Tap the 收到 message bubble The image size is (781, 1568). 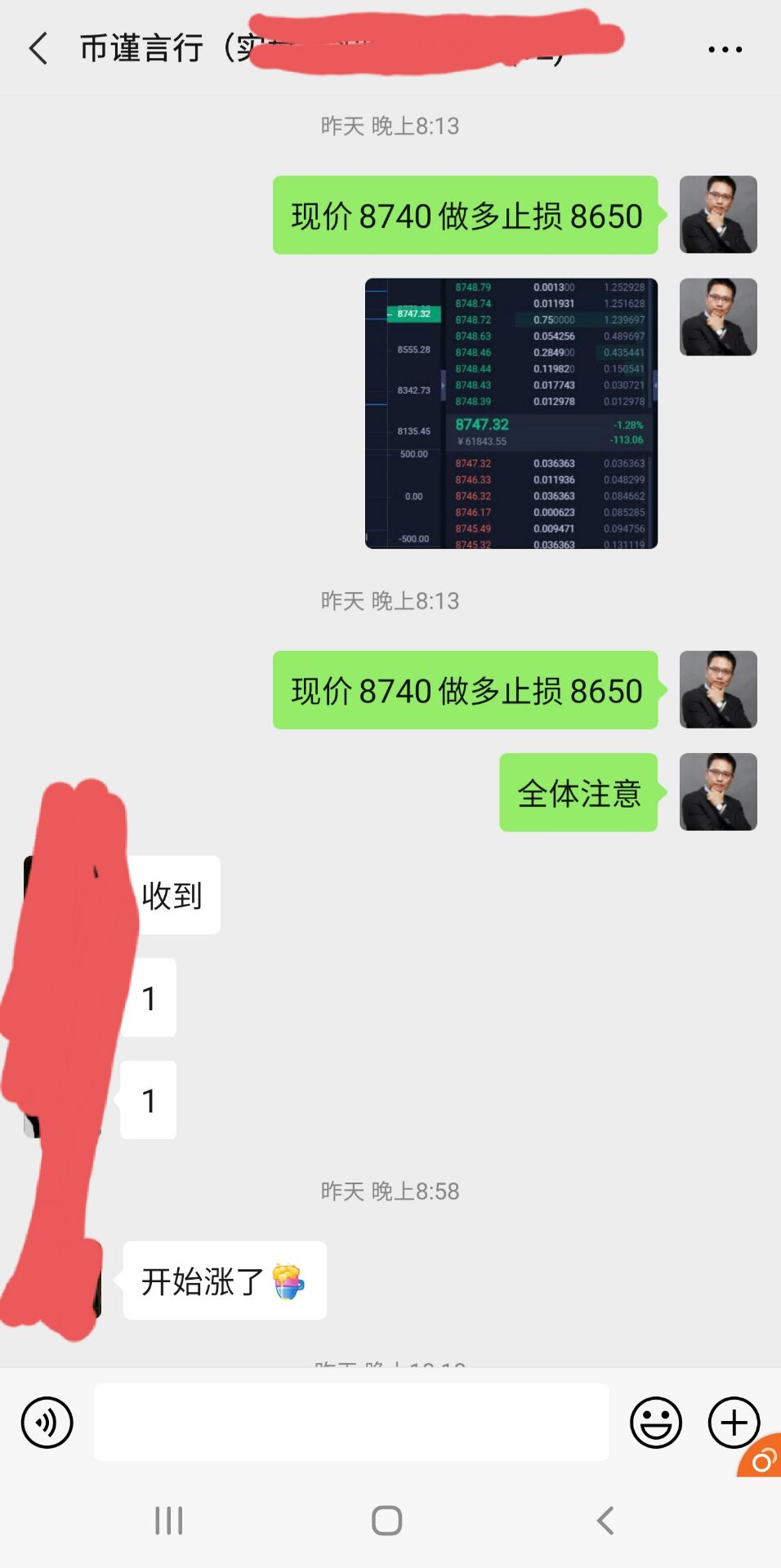172,894
